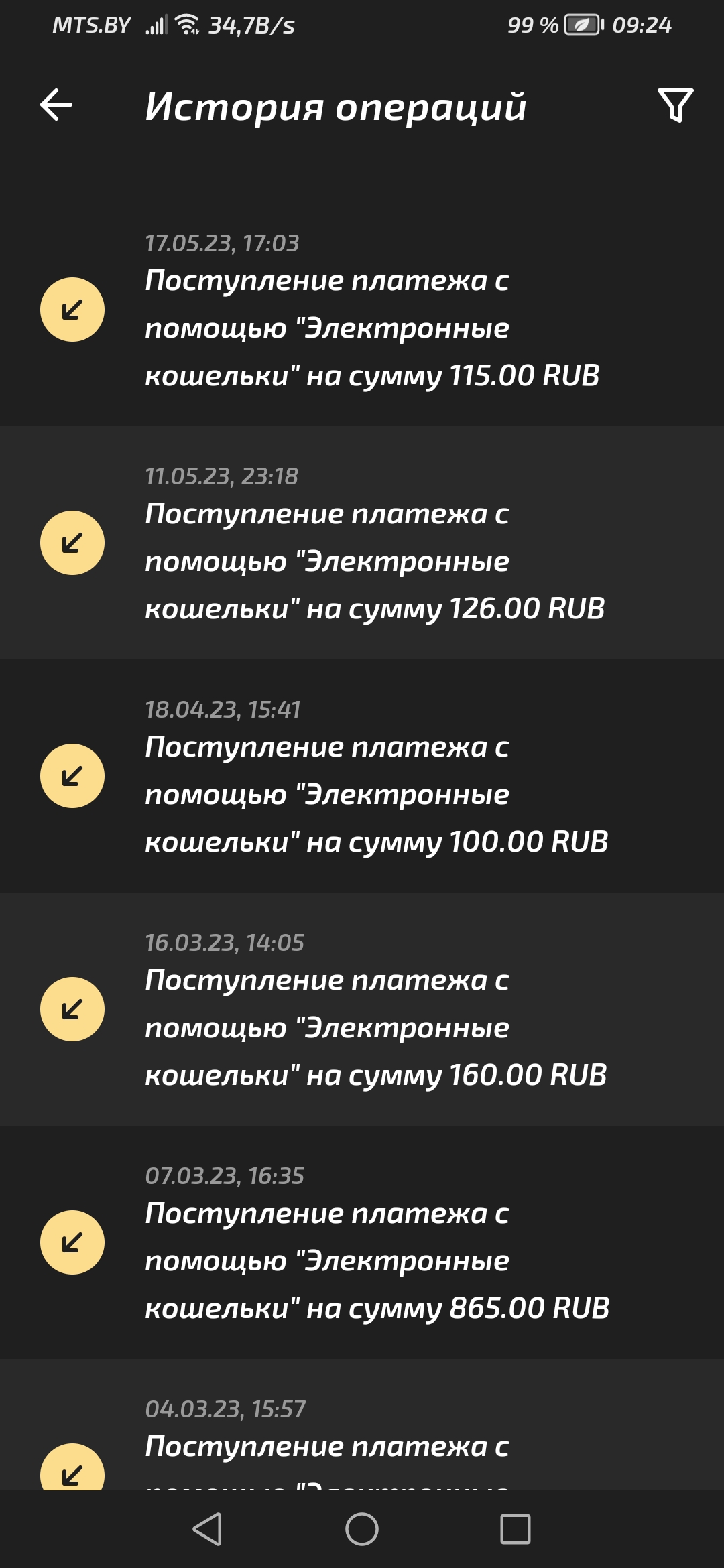Open the operation dated 04.03.23, 15:57
Viewport: 724px width, 1568px height.
(x=362, y=1425)
